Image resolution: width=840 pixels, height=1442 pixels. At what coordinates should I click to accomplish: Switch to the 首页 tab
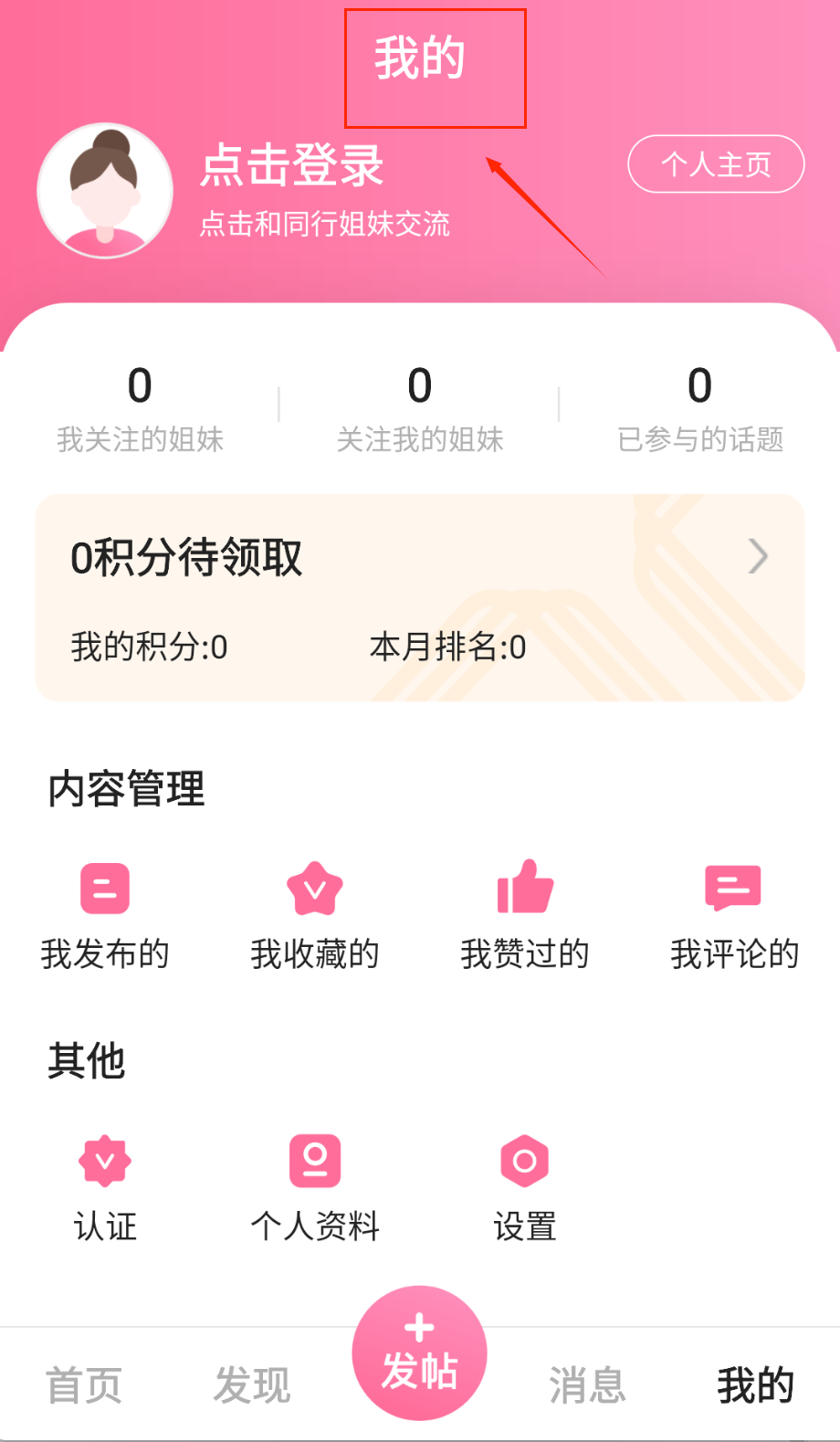tap(84, 1384)
